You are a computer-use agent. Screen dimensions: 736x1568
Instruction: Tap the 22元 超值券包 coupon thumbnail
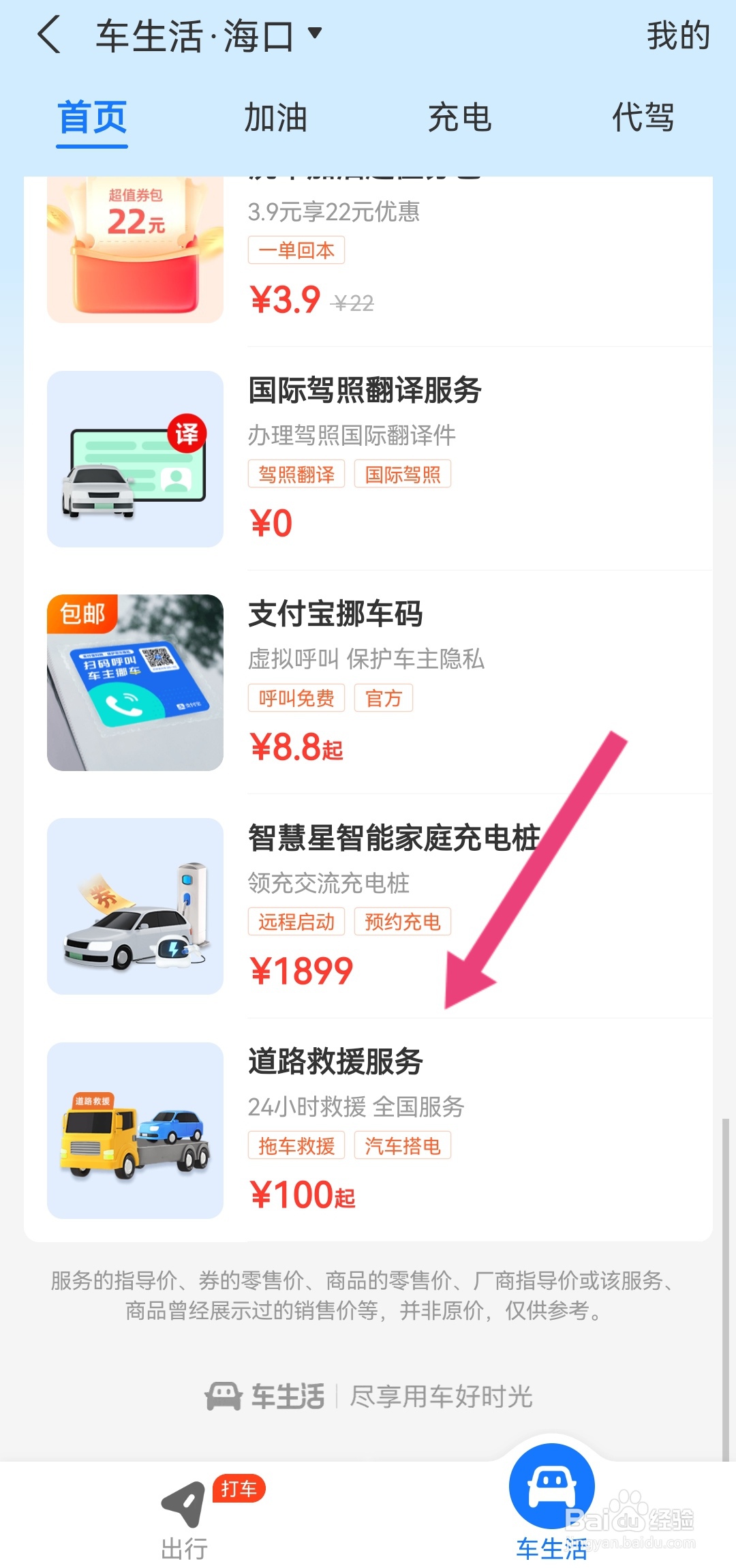pyautogui.click(x=134, y=249)
